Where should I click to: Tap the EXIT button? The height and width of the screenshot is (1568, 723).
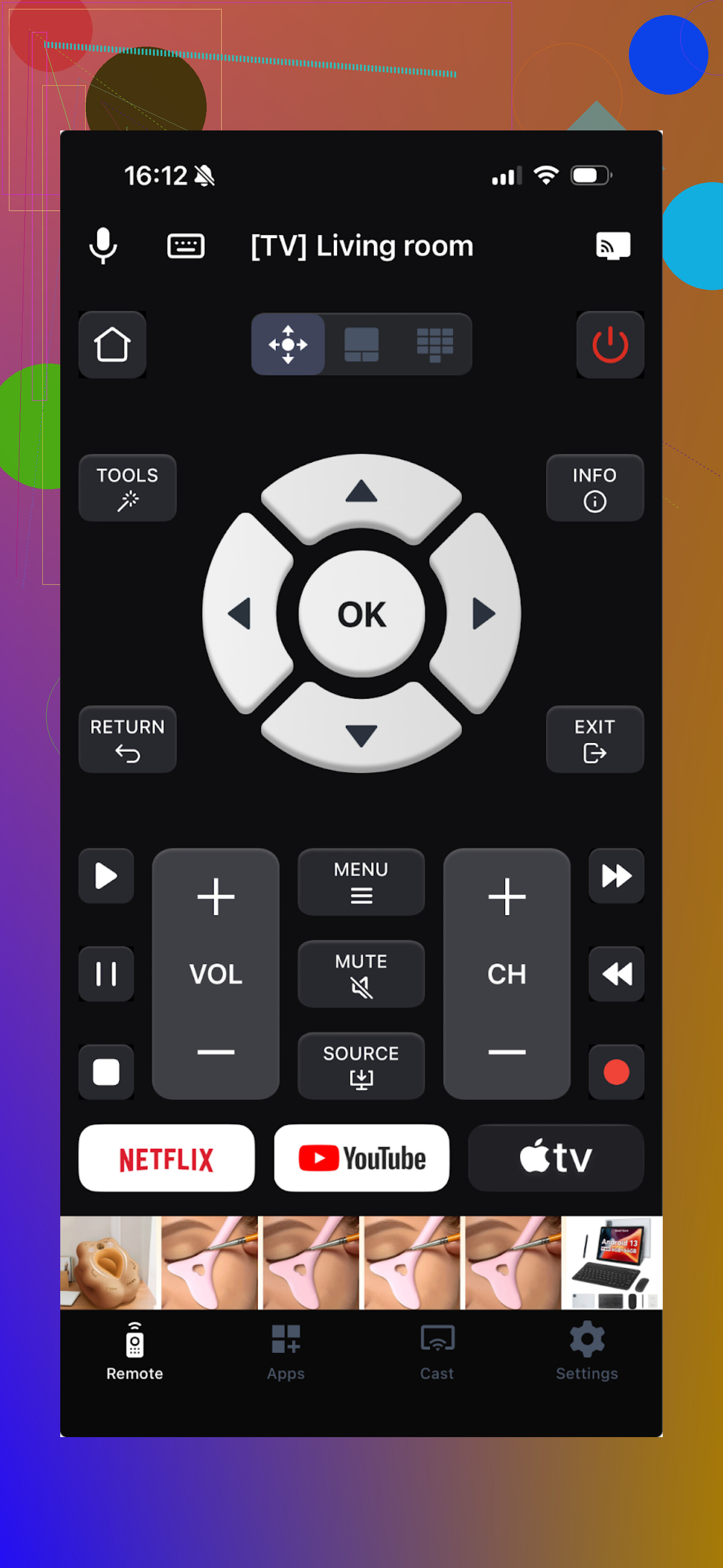594,739
